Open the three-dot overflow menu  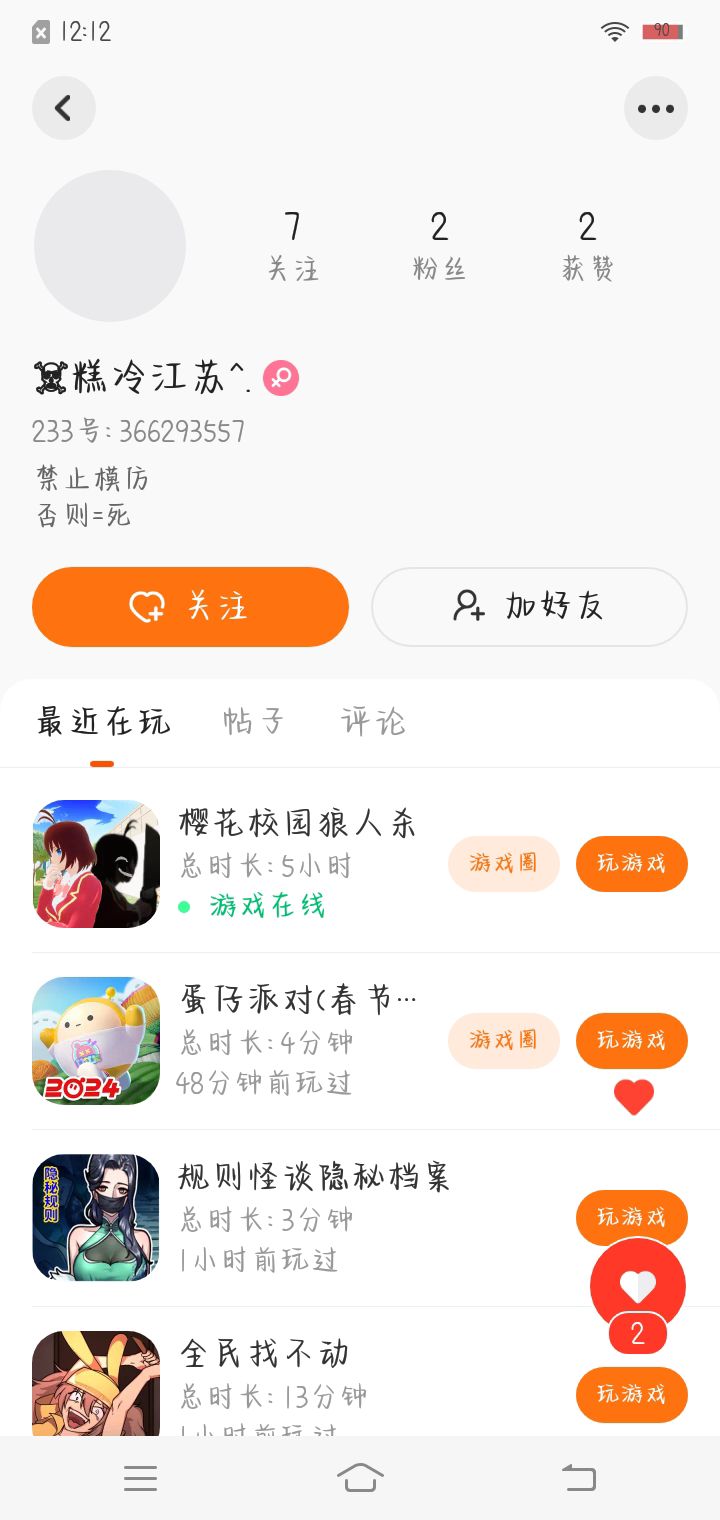coord(655,108)
